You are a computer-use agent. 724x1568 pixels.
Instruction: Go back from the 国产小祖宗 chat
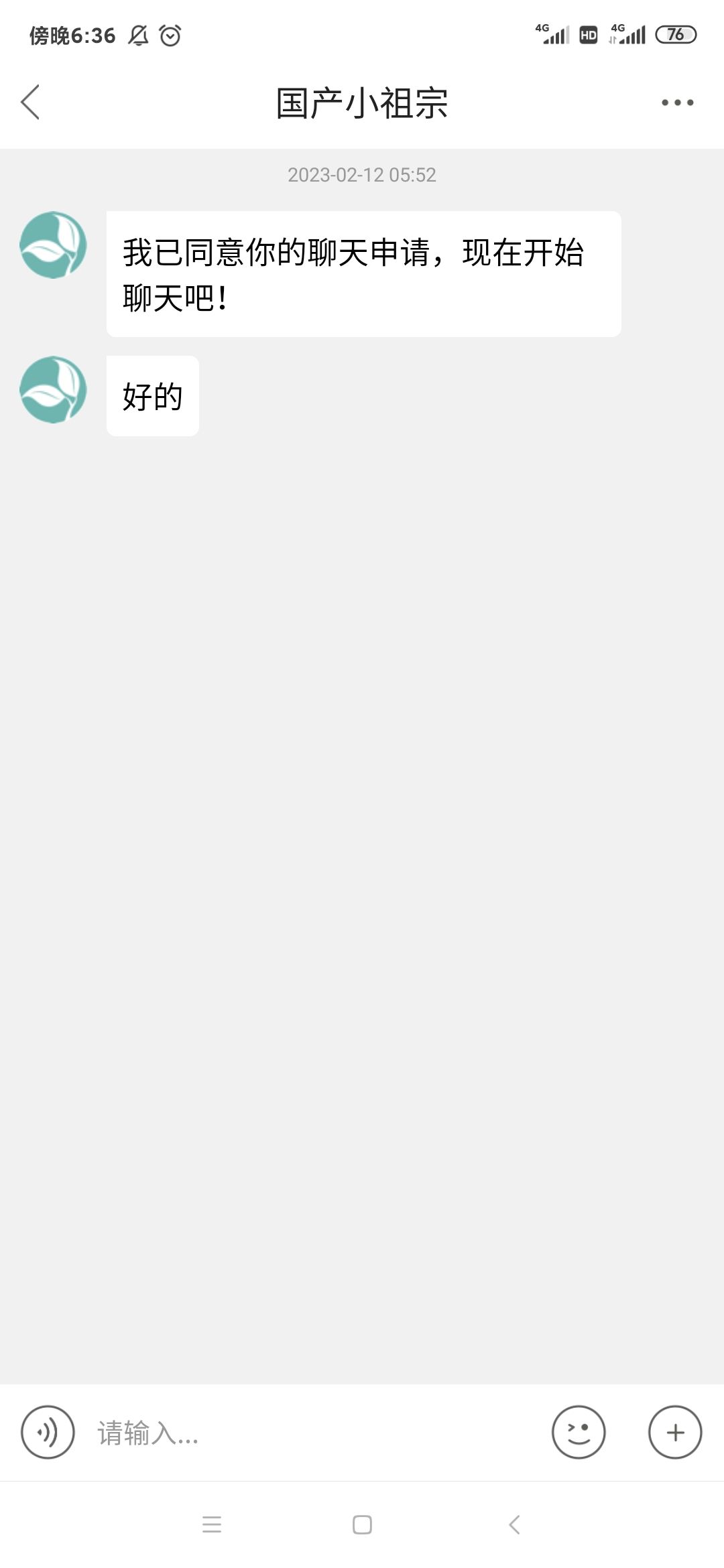click(30, 103)
